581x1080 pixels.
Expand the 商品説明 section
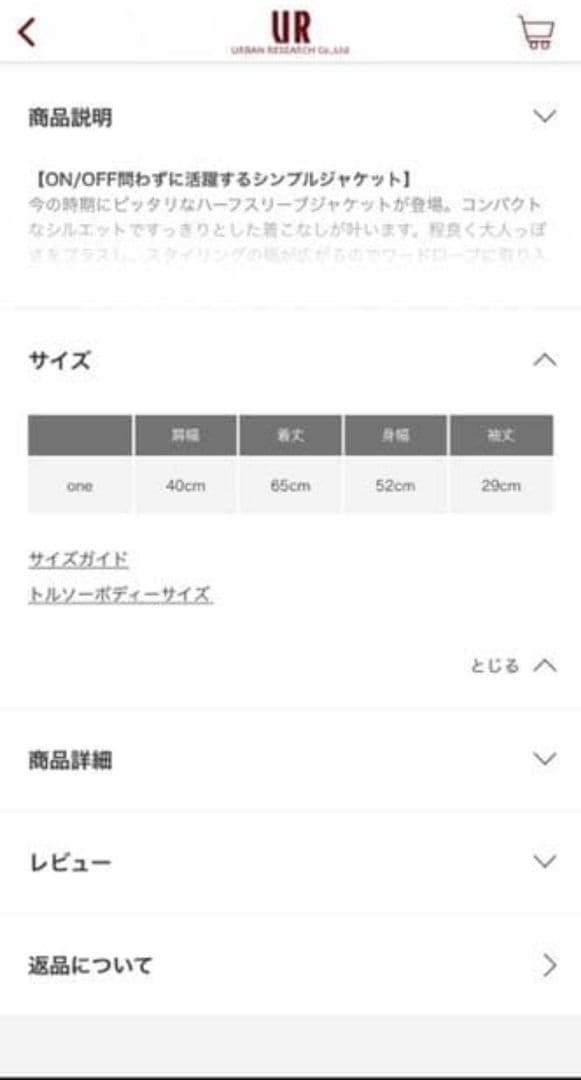(290, 117)
